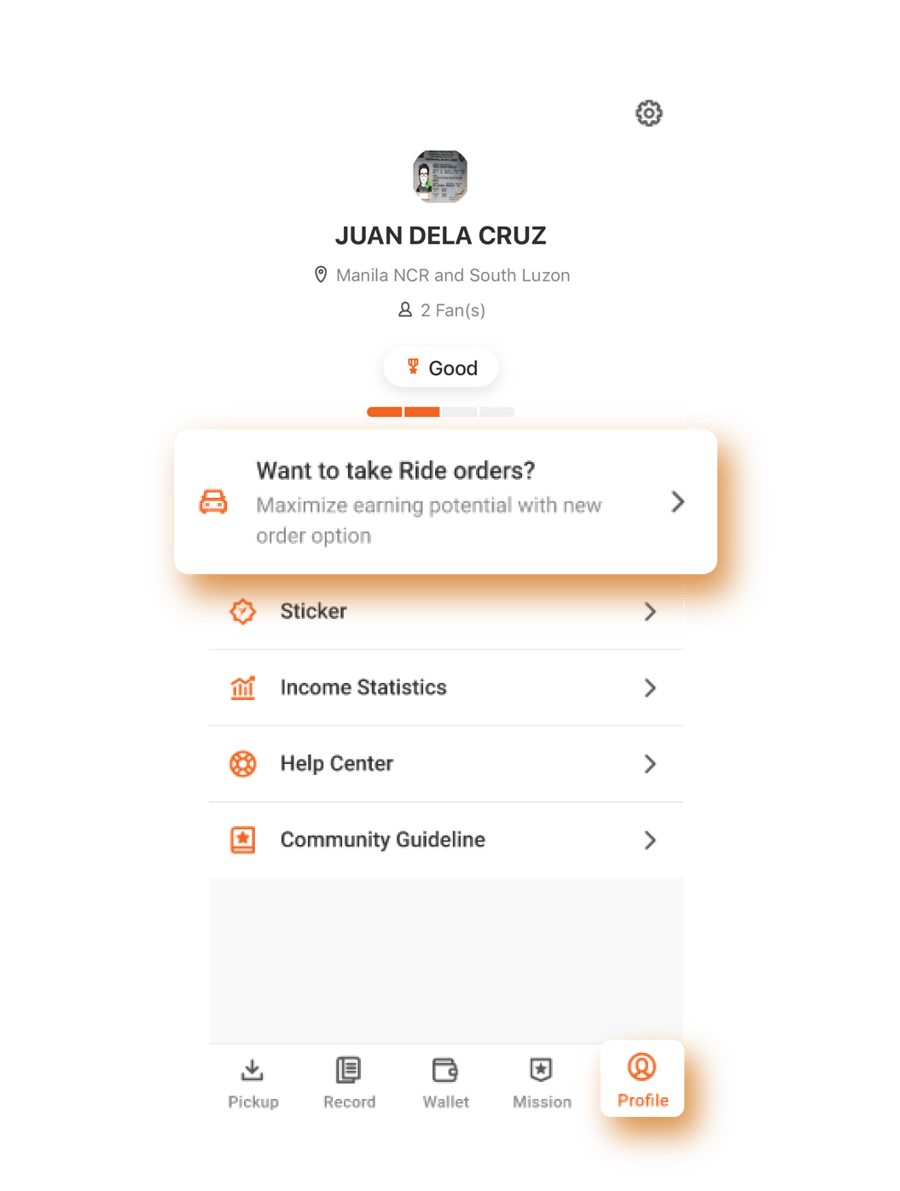Go to Help Center
The width and height of the screenshot is (900, 1191).
pos(445,764)
